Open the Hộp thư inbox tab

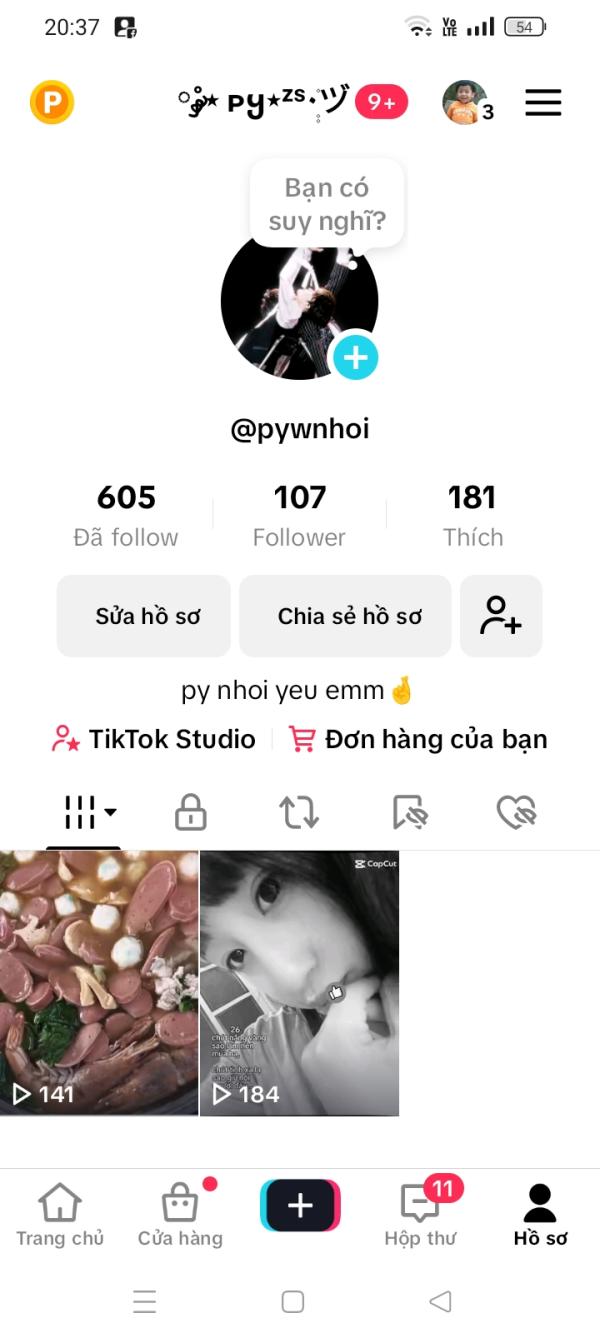click(x=420, y=1214)
